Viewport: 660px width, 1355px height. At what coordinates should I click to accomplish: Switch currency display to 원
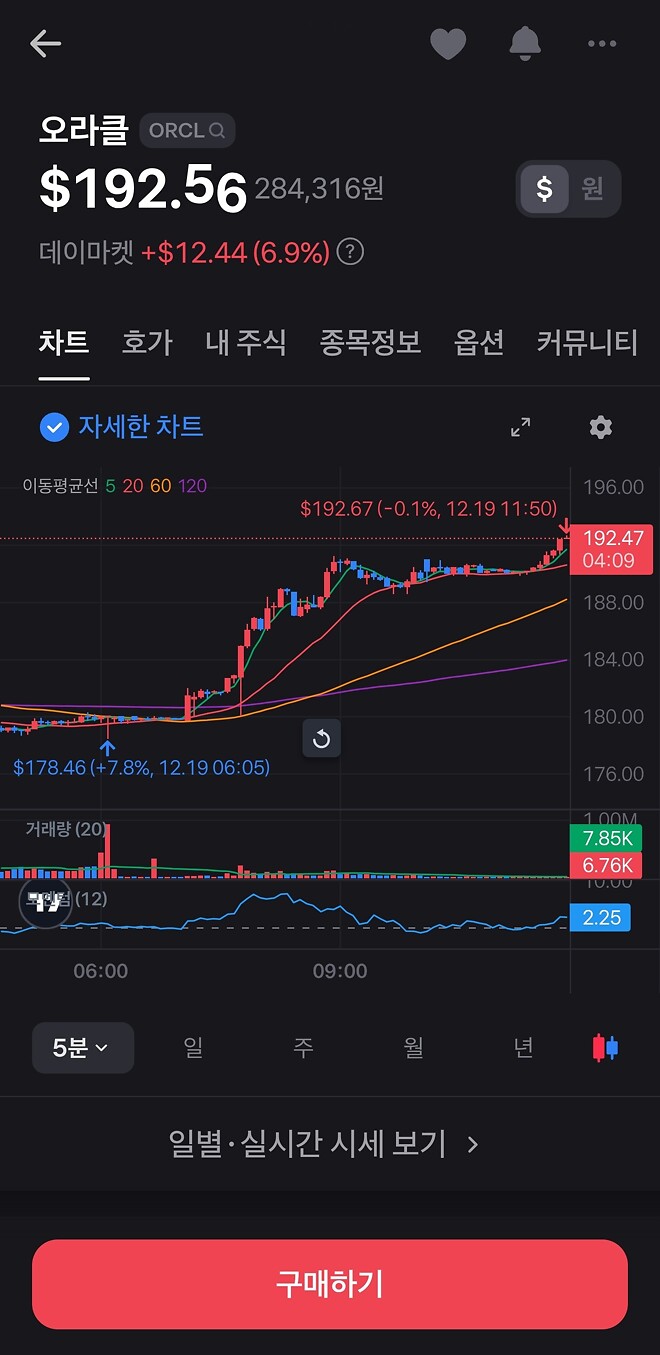click(x=593, y=188)
